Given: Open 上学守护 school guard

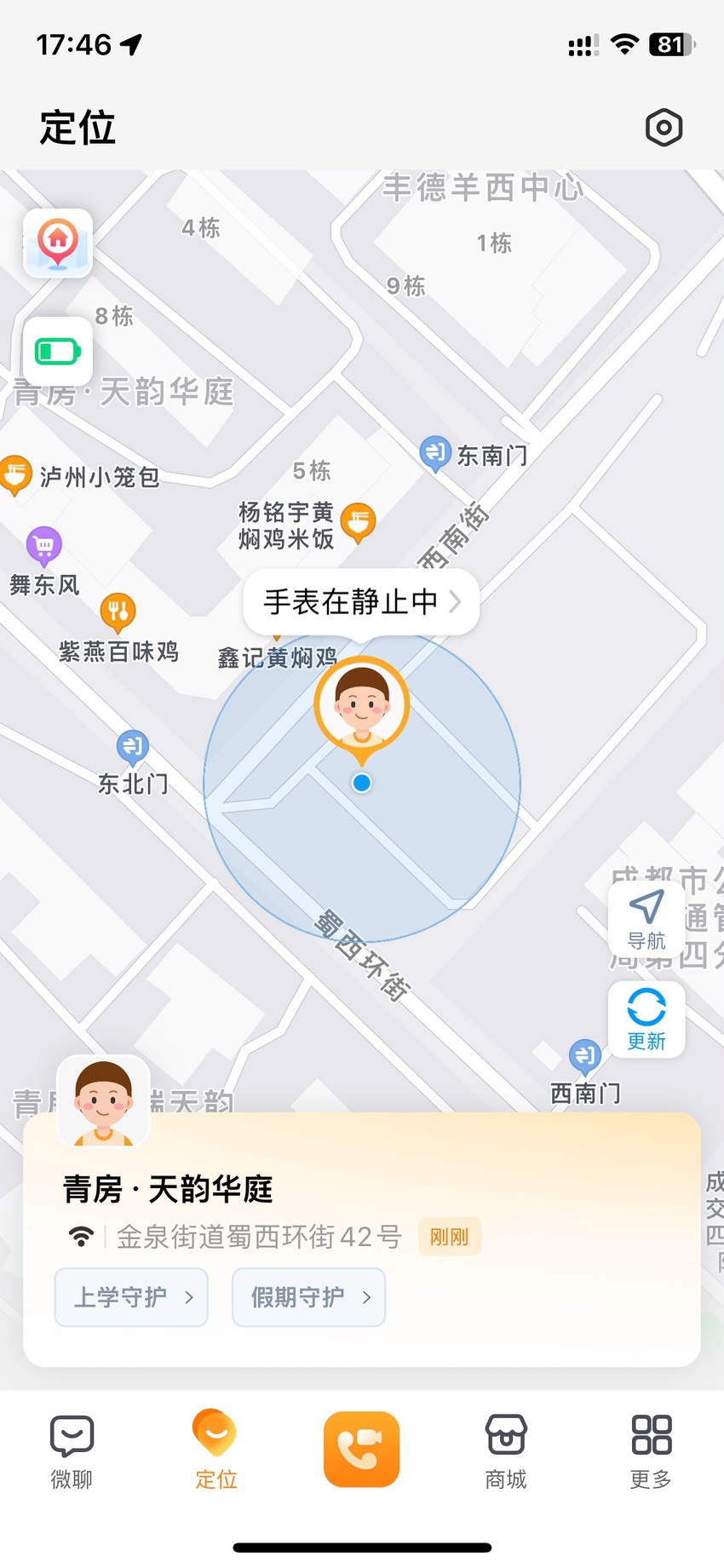Looking at the screenshot, I should (x=131, y=1297).
